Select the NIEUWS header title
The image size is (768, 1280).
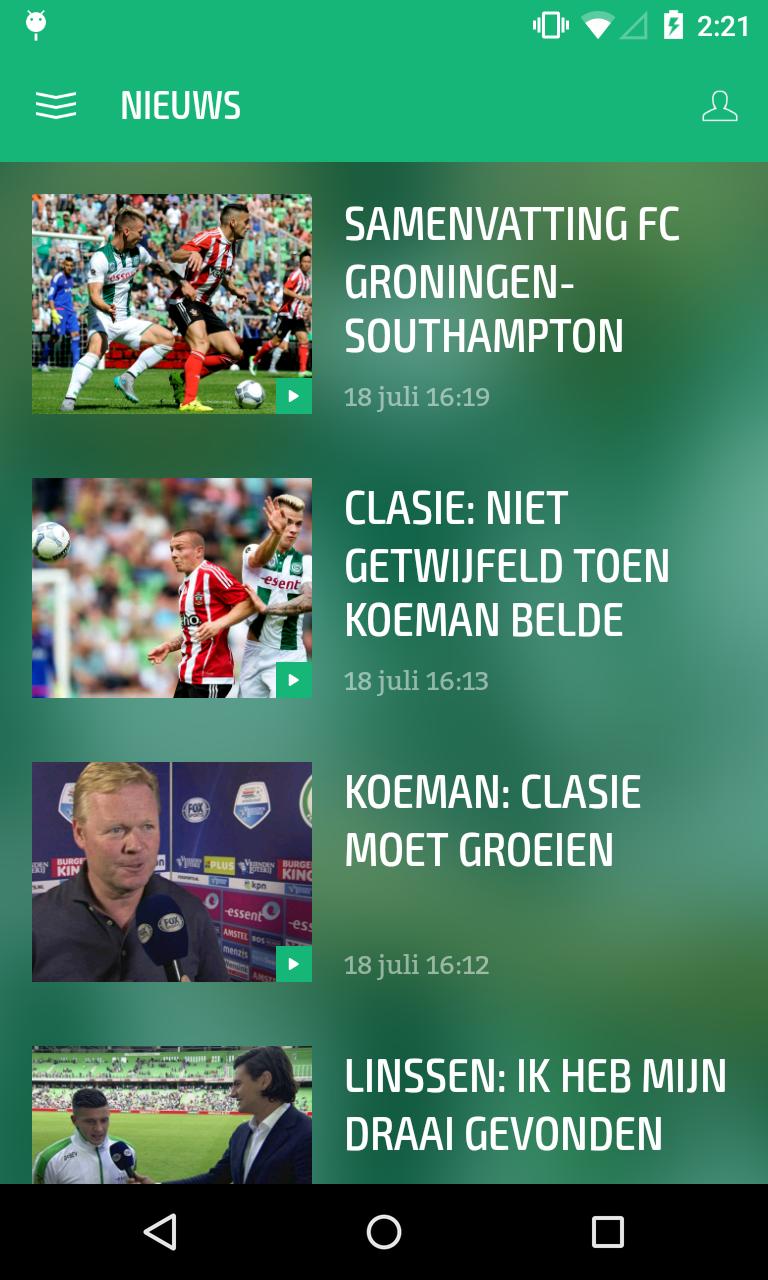click(180, 104)
